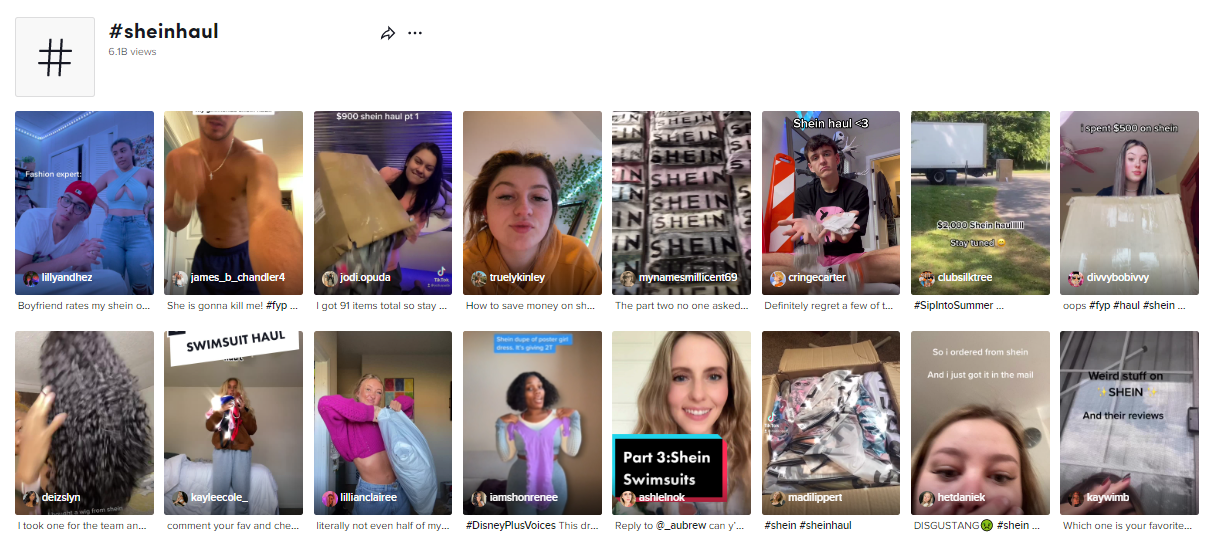Image resolution: width=1229 pixels, height=535 pixels.
Task: Watch iamshonrenee's Shein dupe dress video
Action: pyautogui.click(x=532, y=420)
